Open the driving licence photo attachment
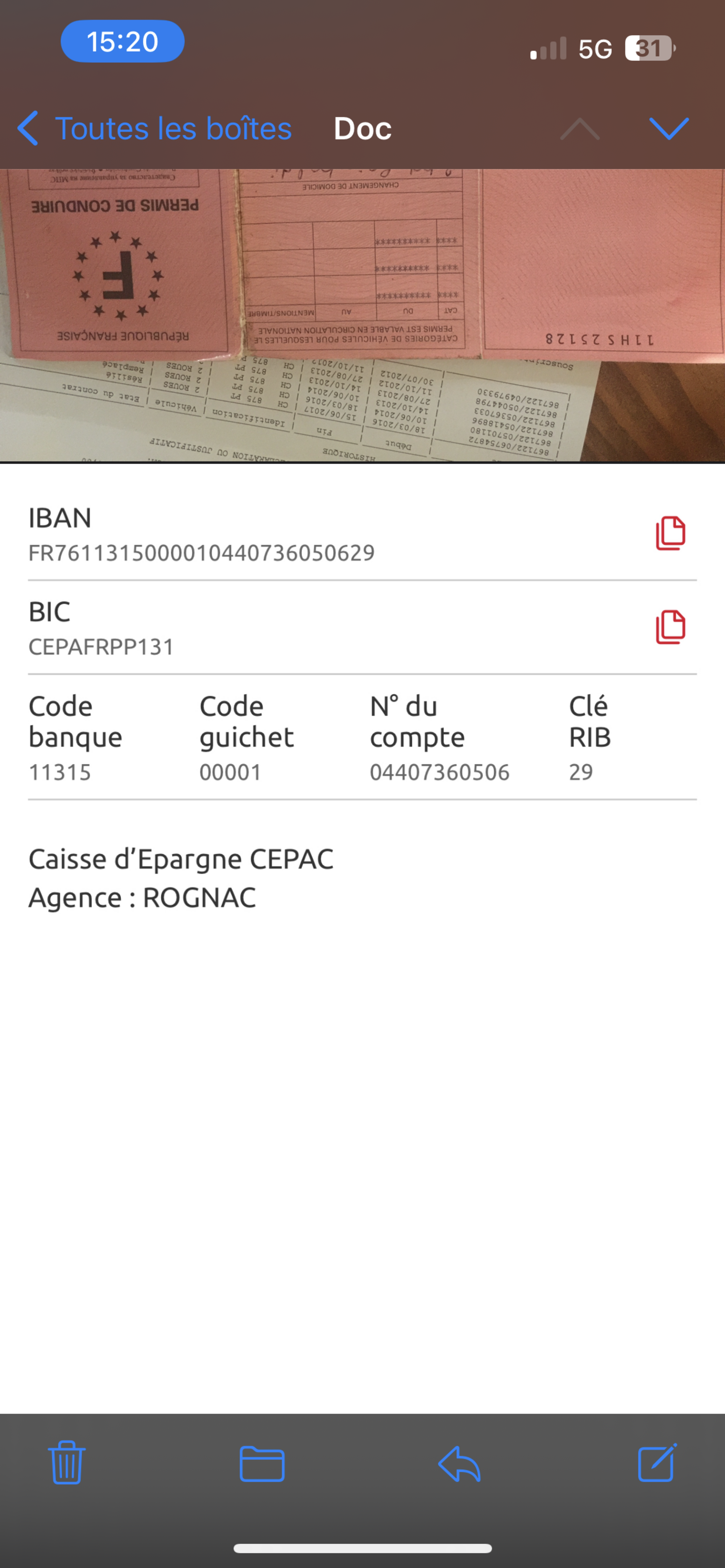Viewport: 725px width, 1568px height. [362, 315]
